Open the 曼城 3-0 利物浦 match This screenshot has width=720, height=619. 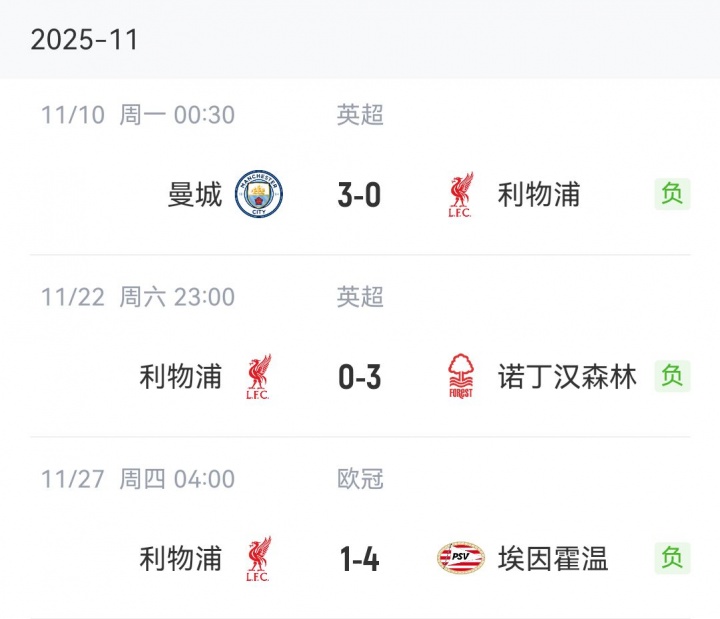(x=359, y=194)
